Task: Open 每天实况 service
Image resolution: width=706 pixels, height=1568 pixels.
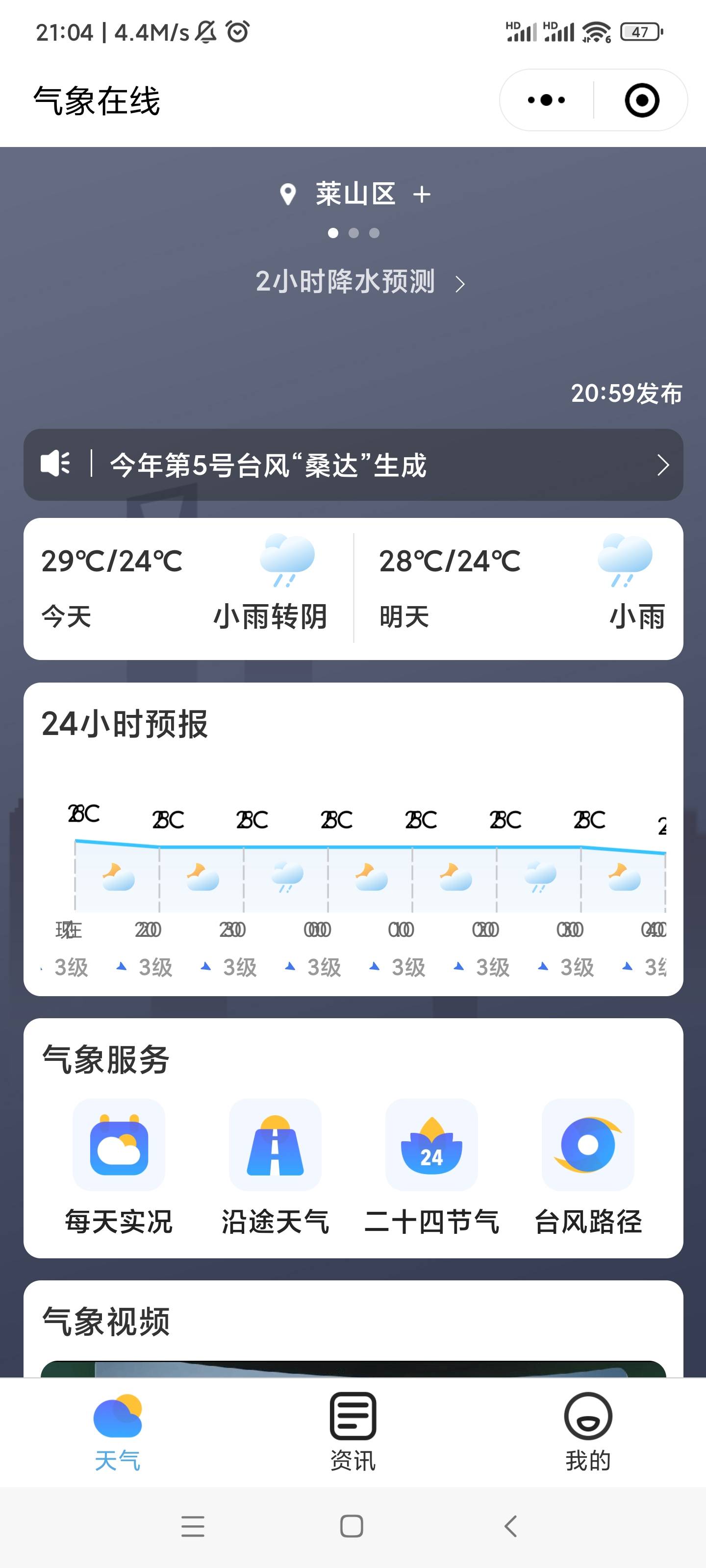Action: coord(119,1166)
